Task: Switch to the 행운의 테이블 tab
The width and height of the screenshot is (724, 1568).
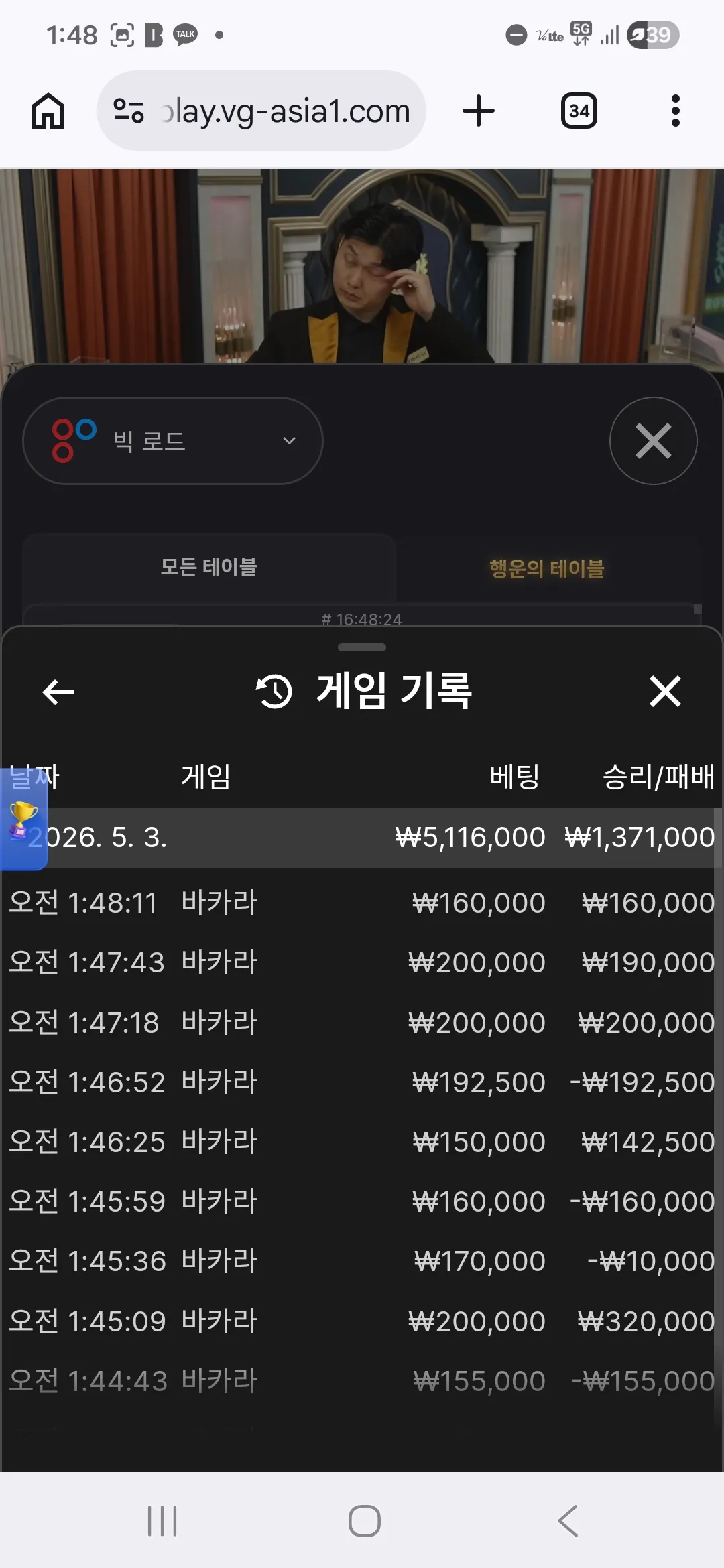Action: (x=547, y=568)
